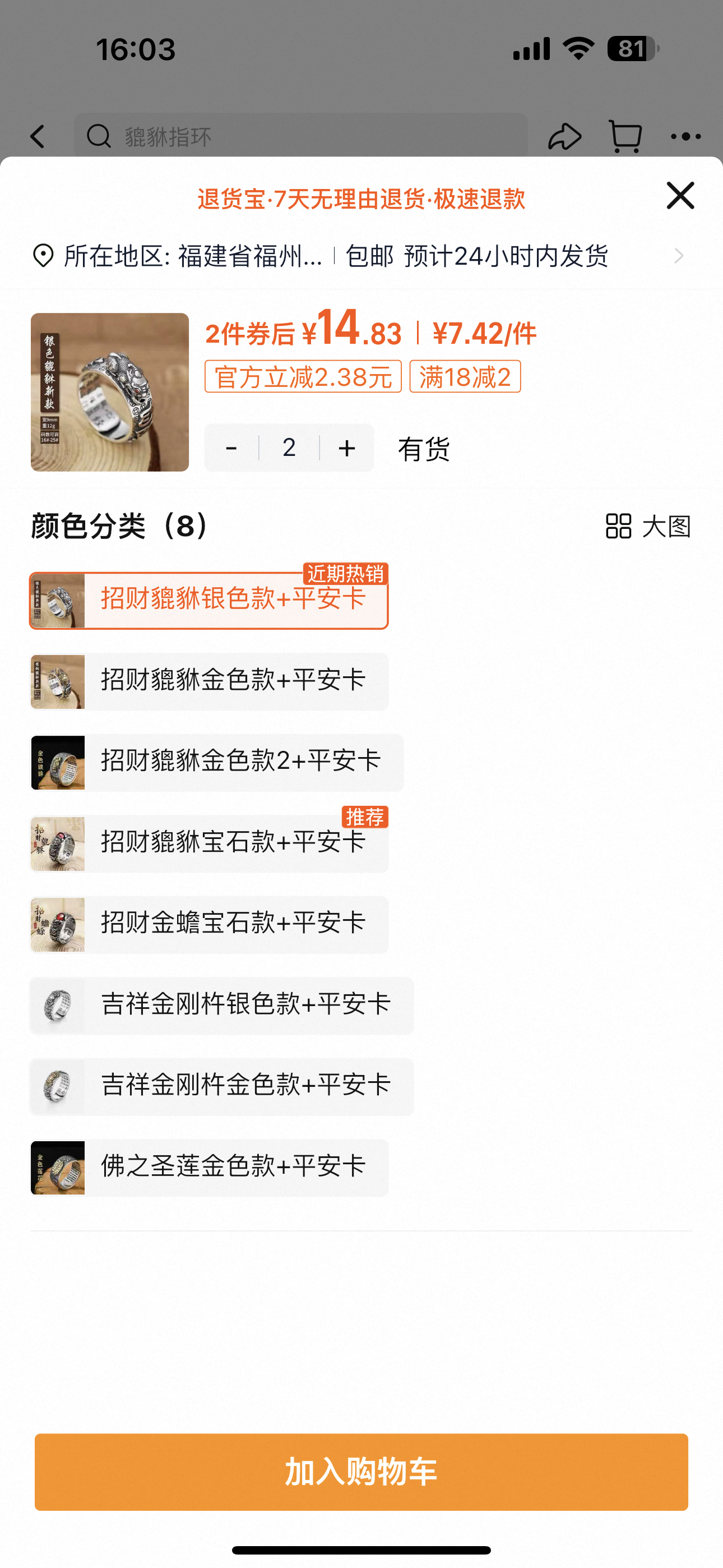Pick 招财貔貅宝石款+平安卡 variant
The height and width of the screenshot is (1568, 723).
pyautogui.click(x=208, y=843)
